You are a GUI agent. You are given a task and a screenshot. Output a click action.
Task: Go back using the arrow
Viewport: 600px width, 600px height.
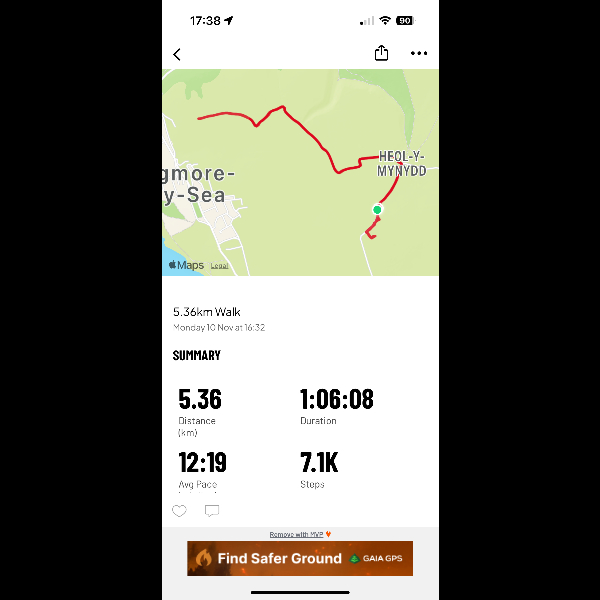click(177, 54)
